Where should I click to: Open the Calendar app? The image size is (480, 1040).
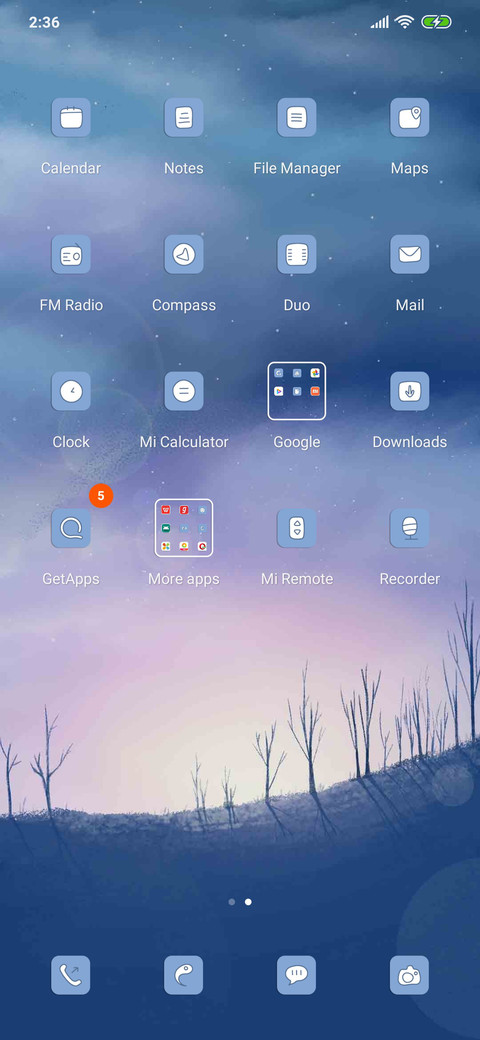point(71,117)
